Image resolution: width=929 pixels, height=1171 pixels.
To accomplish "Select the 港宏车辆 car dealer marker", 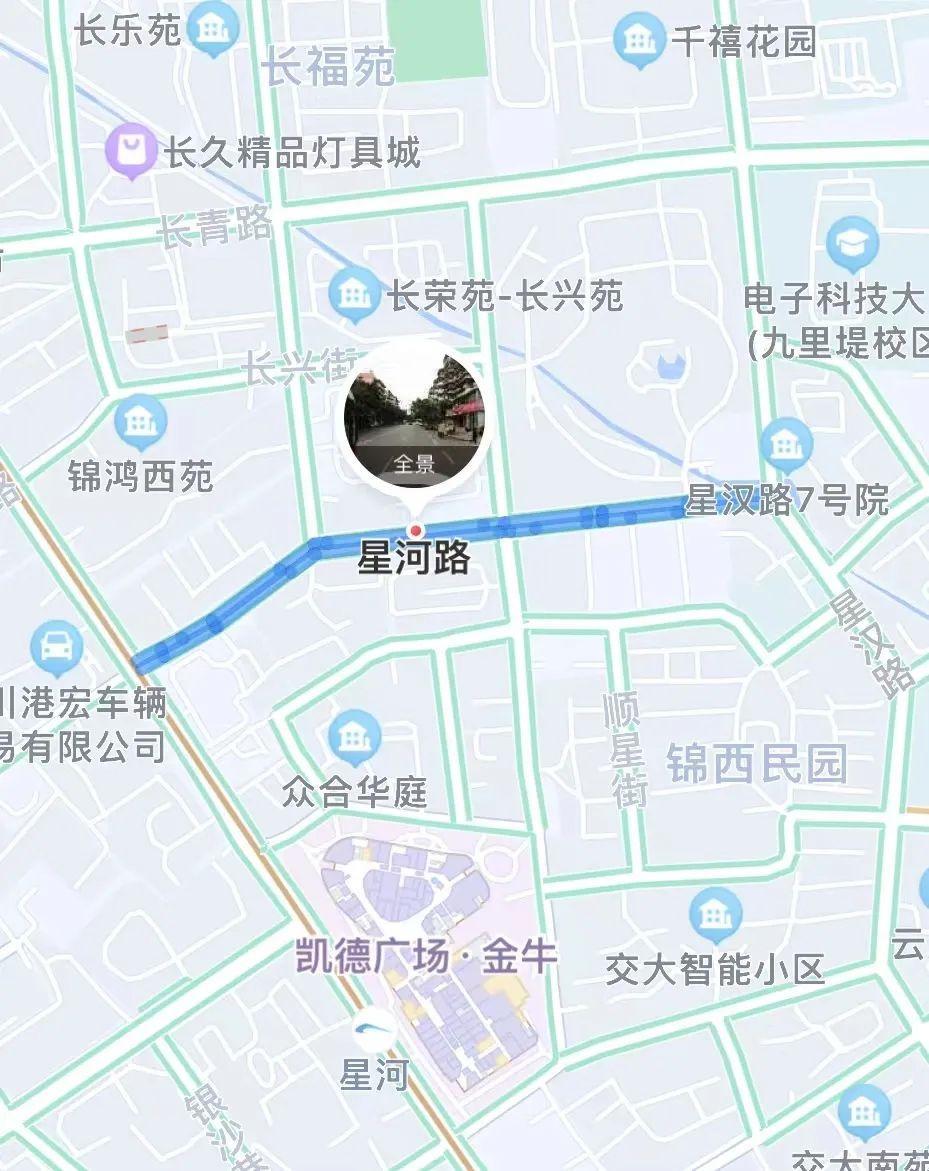I will pos(56,648).
